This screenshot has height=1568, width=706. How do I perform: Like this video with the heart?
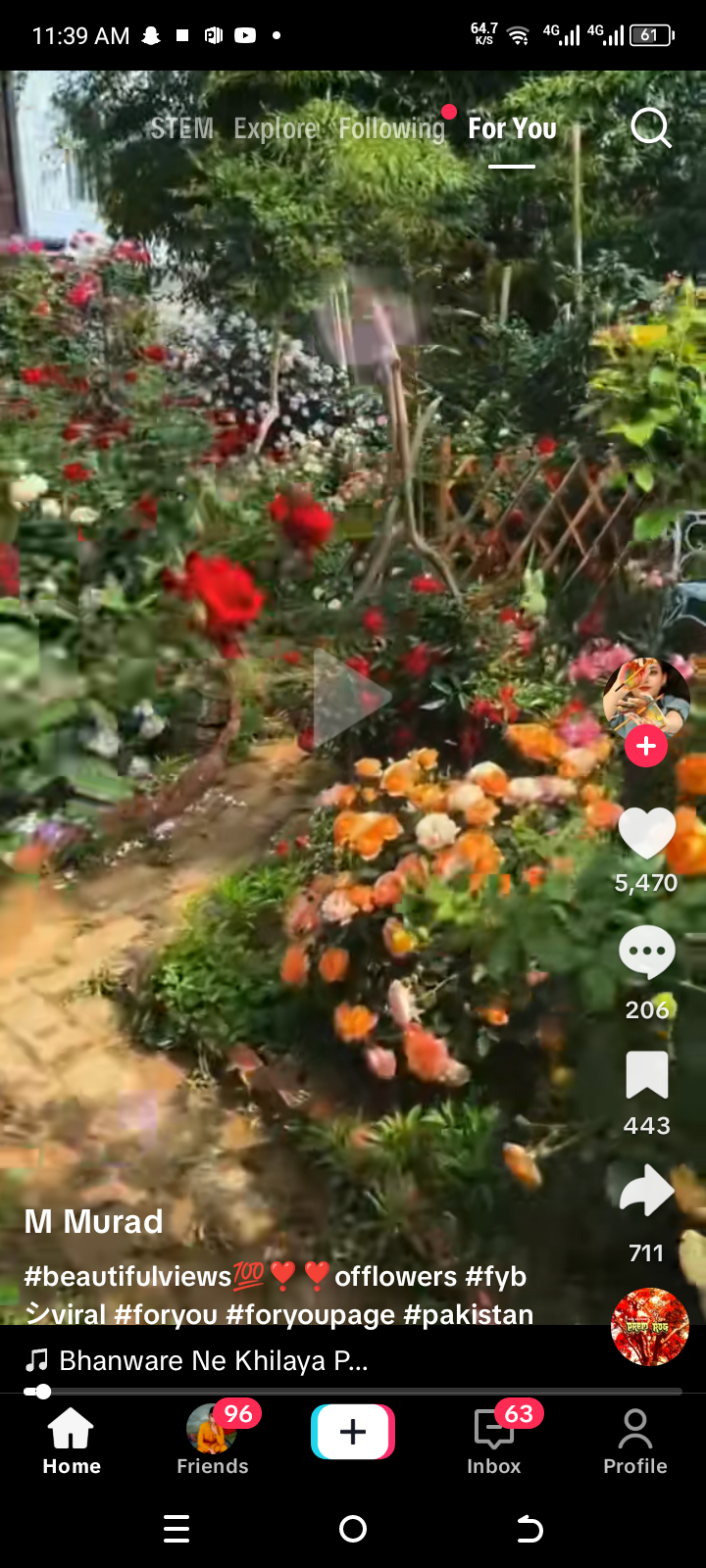[x=646, y=835]
